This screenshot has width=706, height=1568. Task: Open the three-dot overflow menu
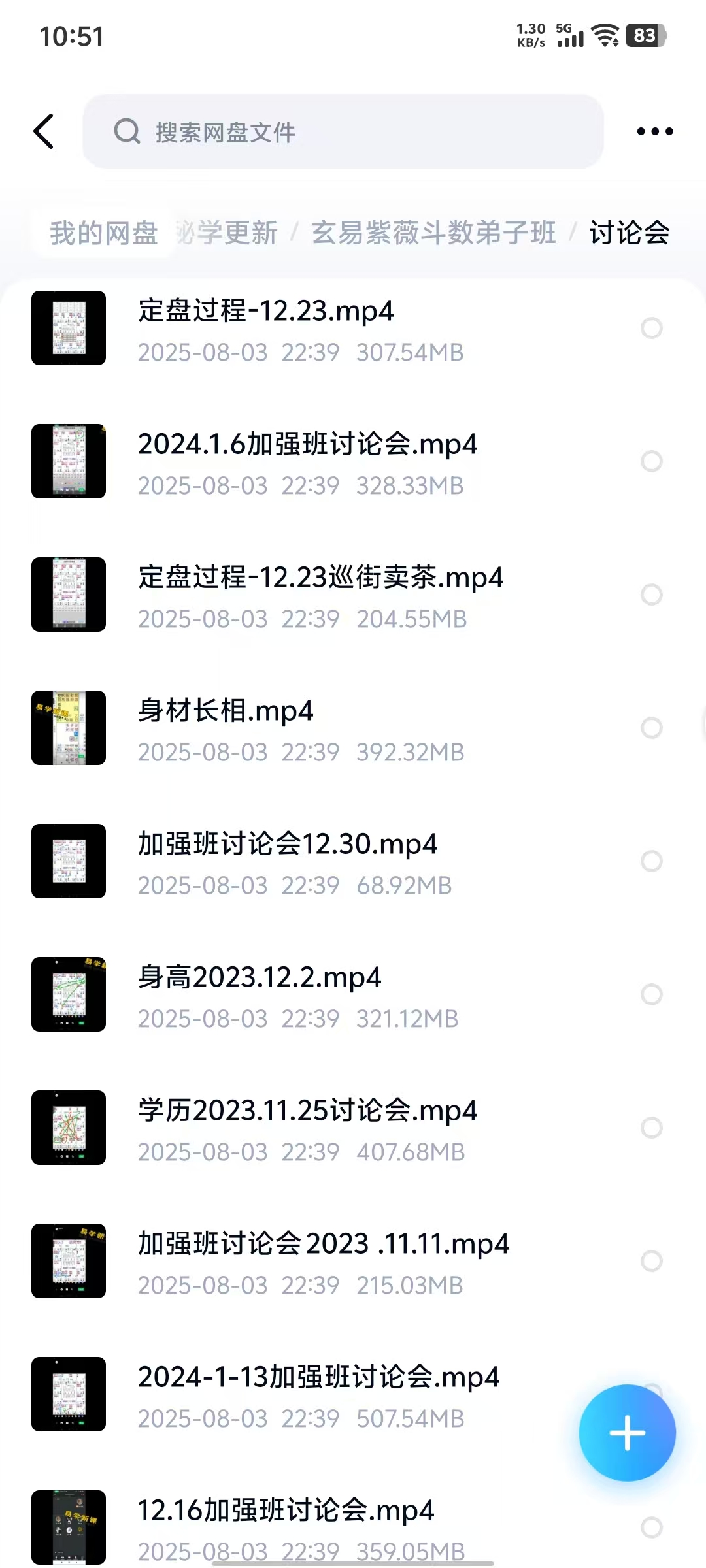(x=654, y=131)
